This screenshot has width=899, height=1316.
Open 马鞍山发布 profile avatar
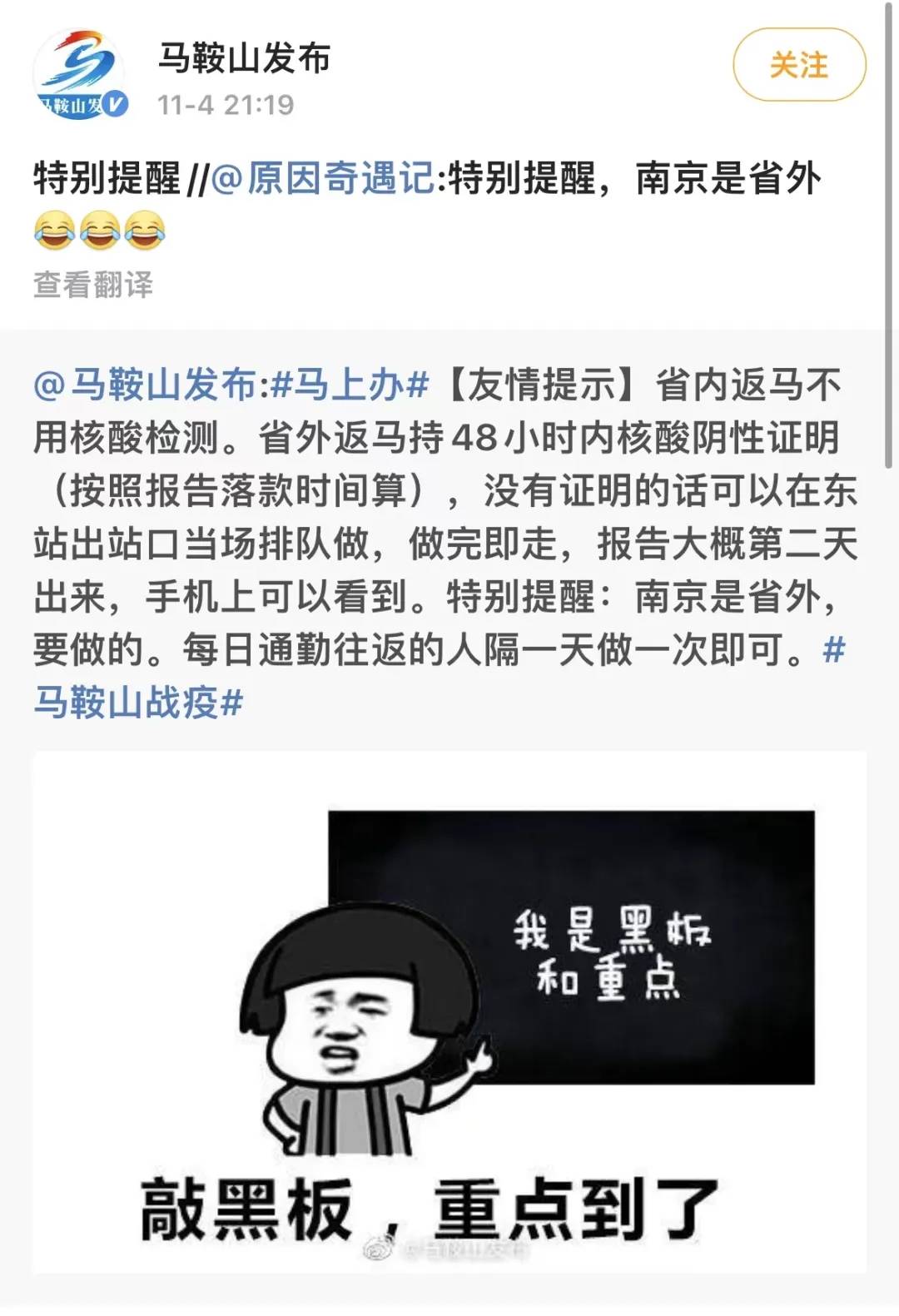(80, 75)
